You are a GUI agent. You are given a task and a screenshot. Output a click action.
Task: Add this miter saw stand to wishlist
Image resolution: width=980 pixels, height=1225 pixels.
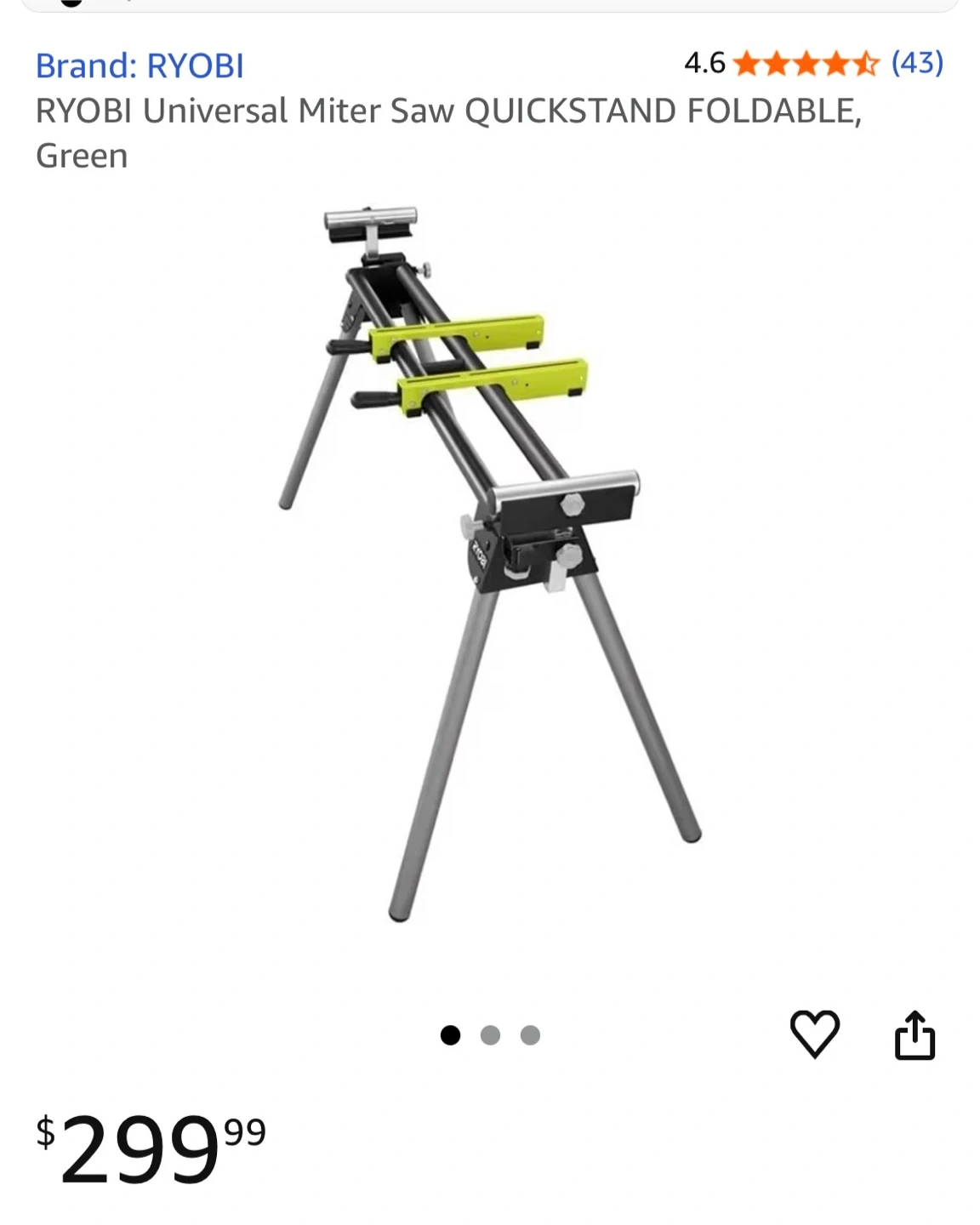[x=814, y=1034]
